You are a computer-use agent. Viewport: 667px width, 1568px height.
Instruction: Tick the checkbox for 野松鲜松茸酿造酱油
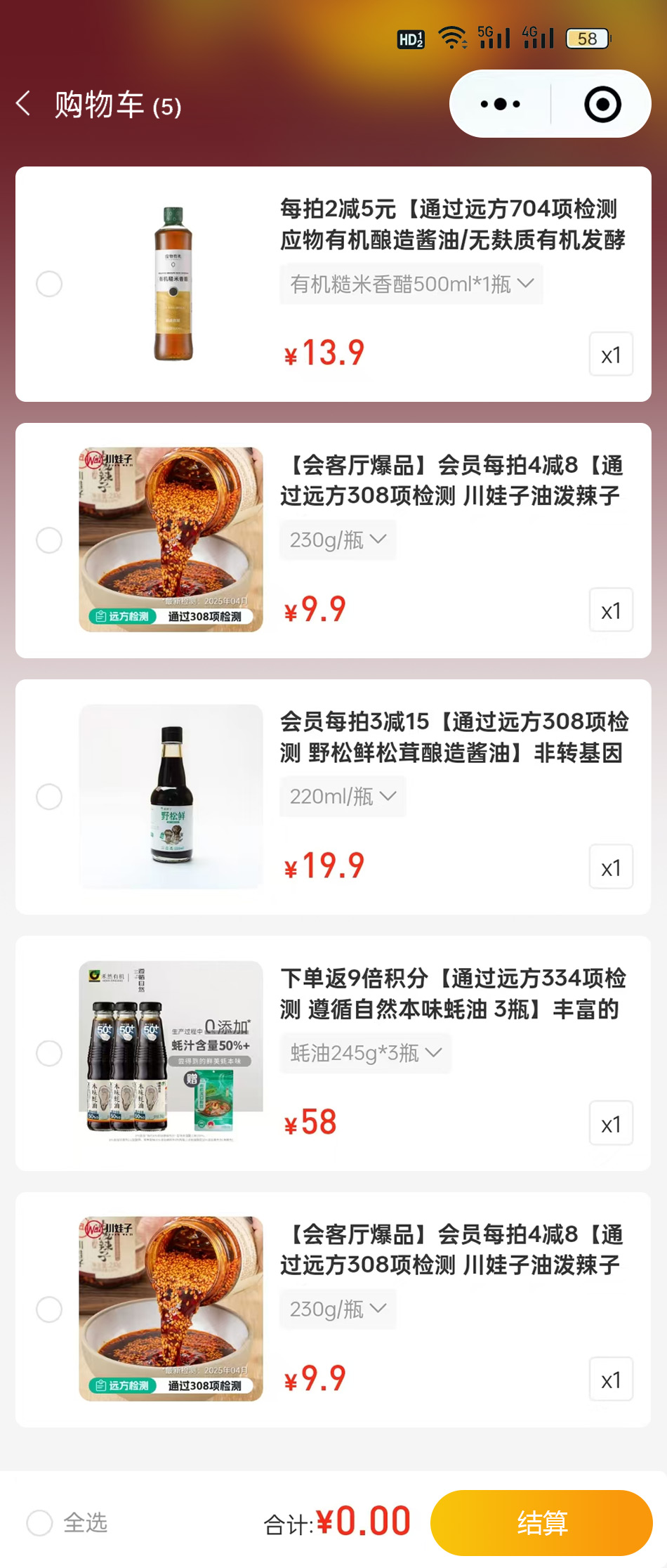coord(49,797)
